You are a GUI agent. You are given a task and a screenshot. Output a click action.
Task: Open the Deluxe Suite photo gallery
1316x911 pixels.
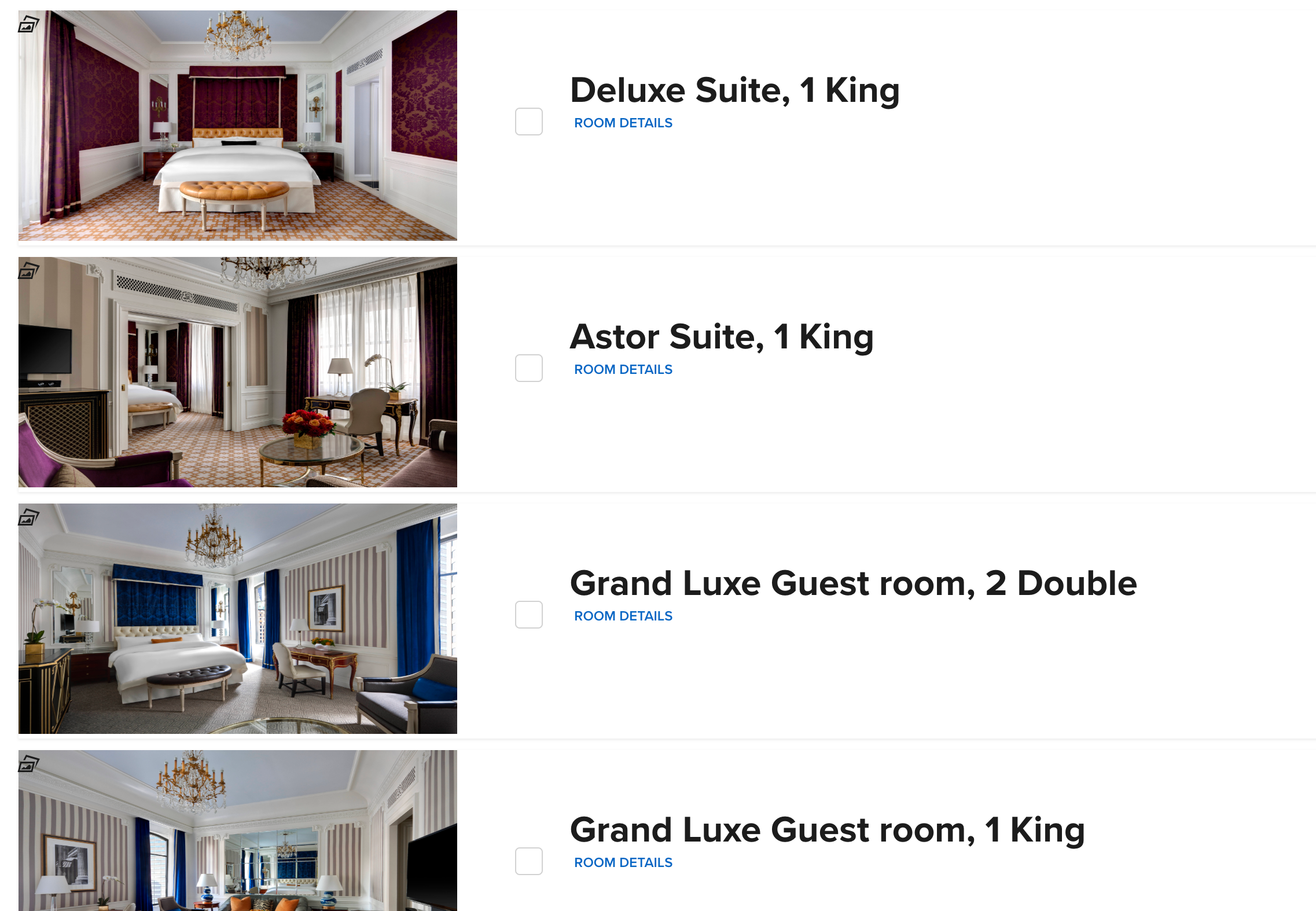28,24
